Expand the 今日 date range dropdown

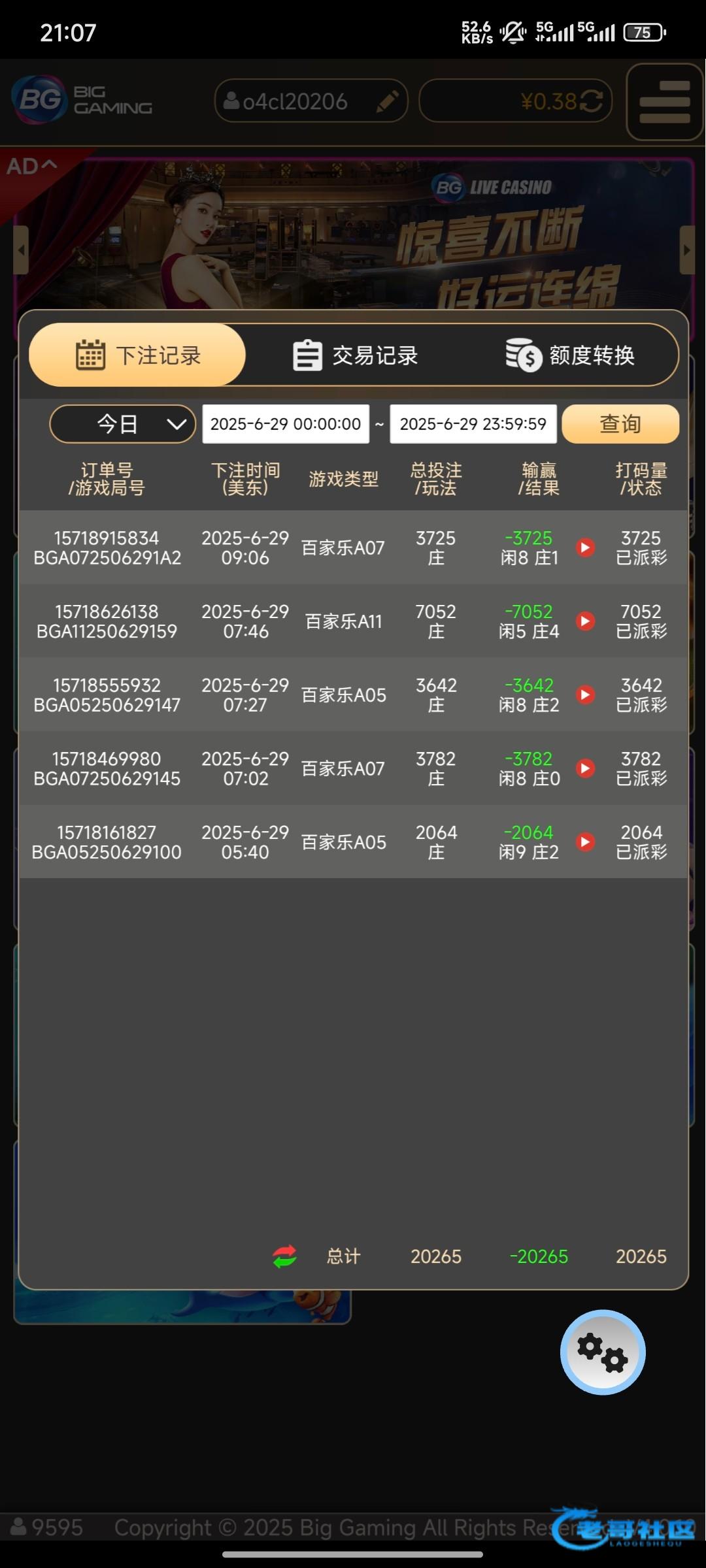pyautogui.click(x=123, y=424)
